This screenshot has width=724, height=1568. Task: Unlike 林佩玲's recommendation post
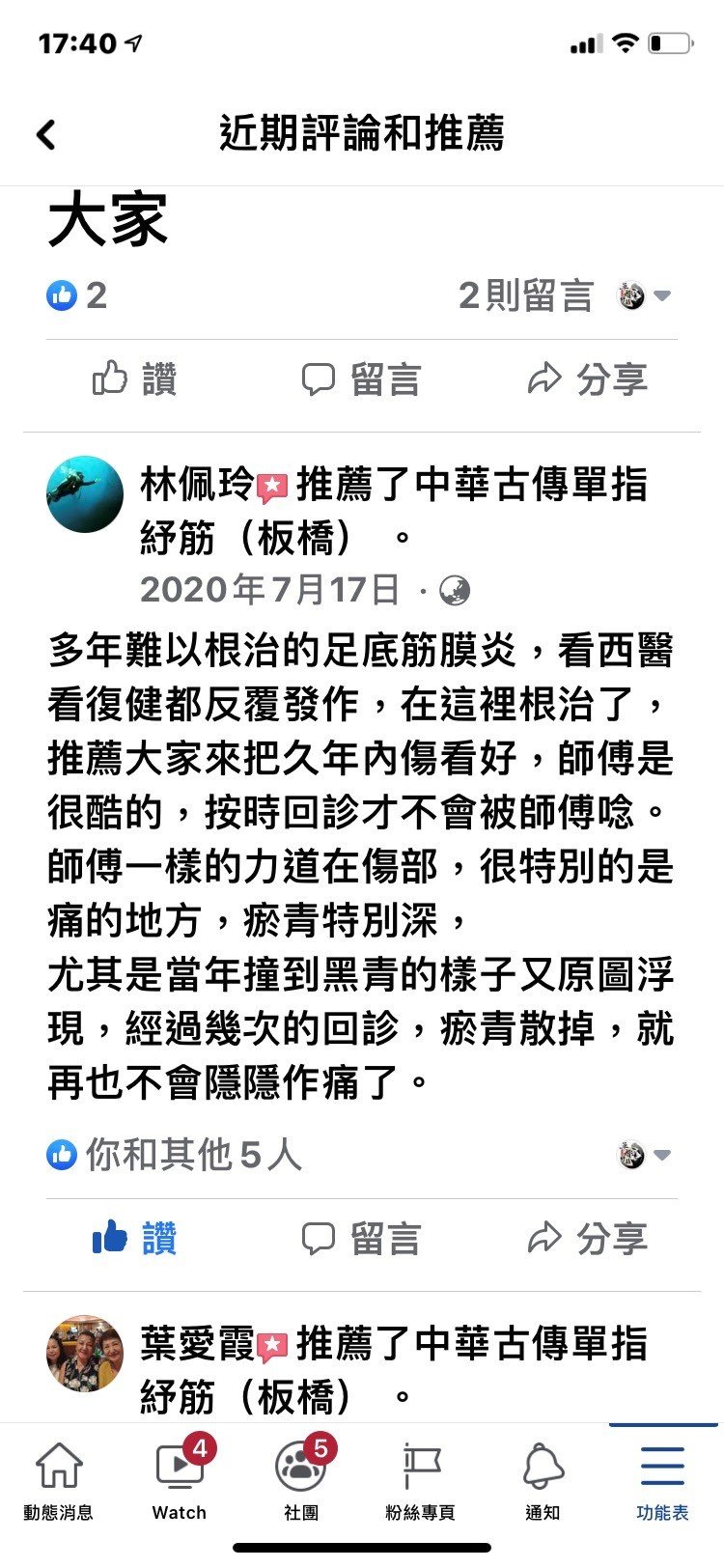point(134,1238)
